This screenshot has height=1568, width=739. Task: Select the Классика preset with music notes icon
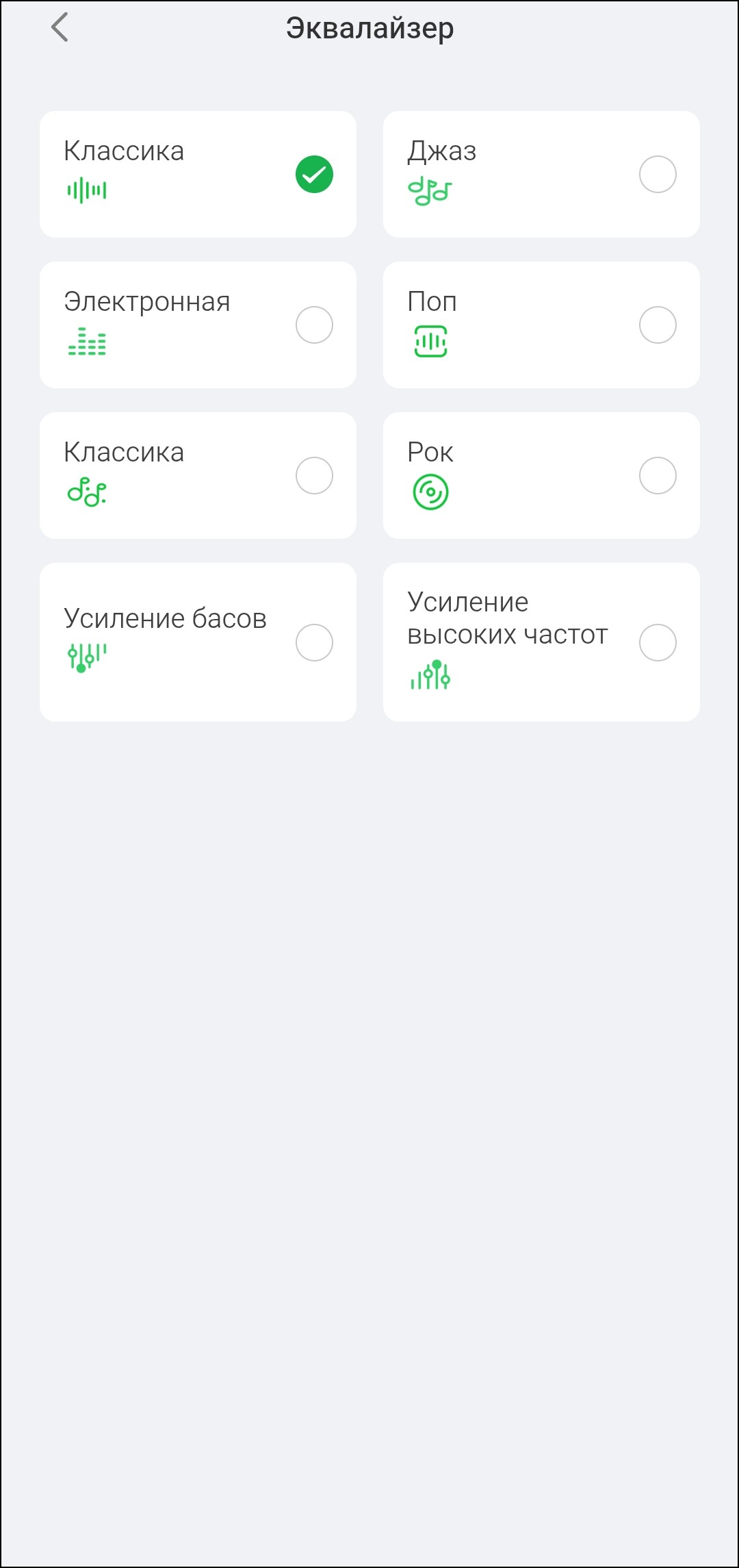[x=314, y=476]
